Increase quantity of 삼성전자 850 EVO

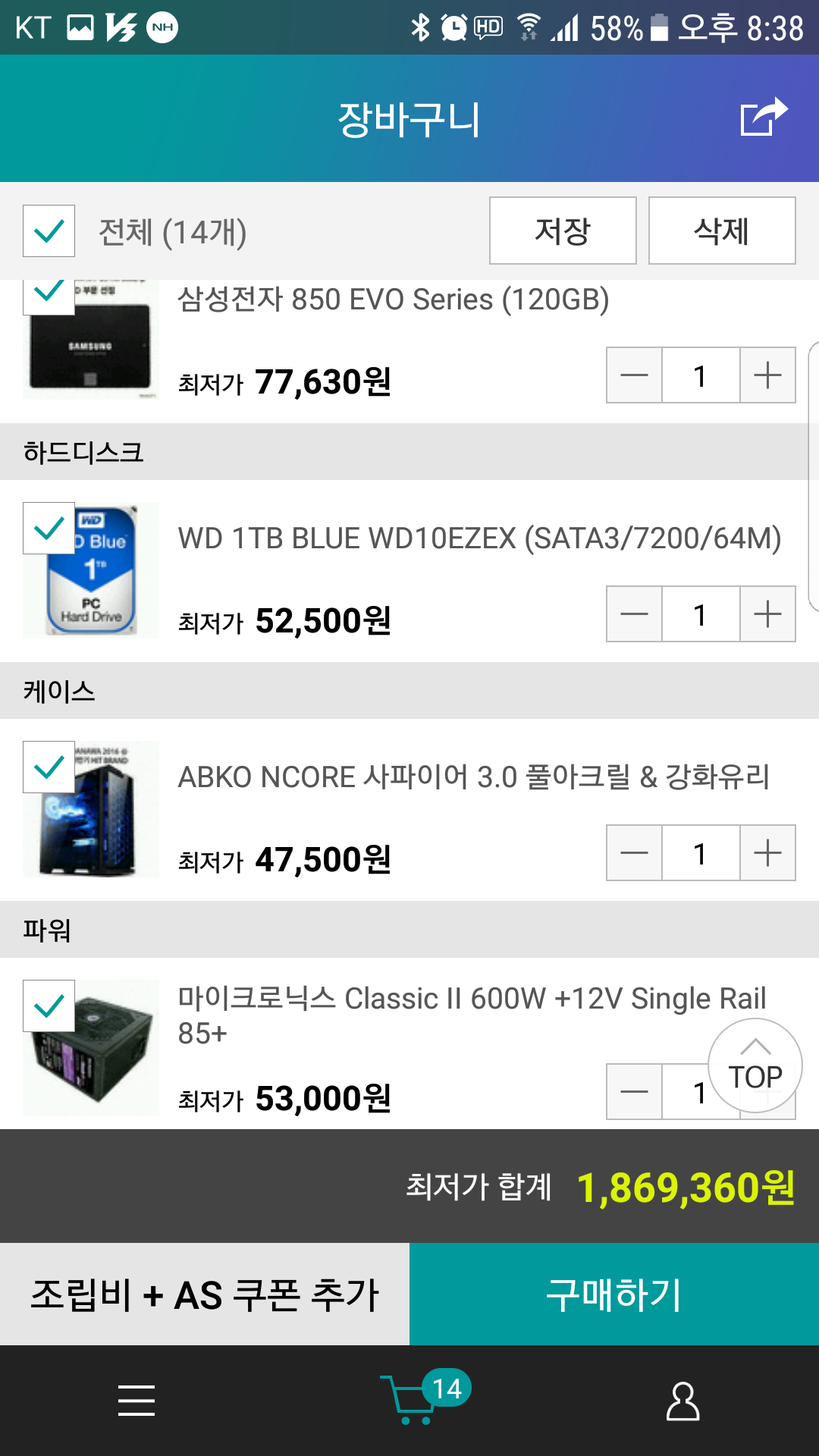click(x=767, y=375)
